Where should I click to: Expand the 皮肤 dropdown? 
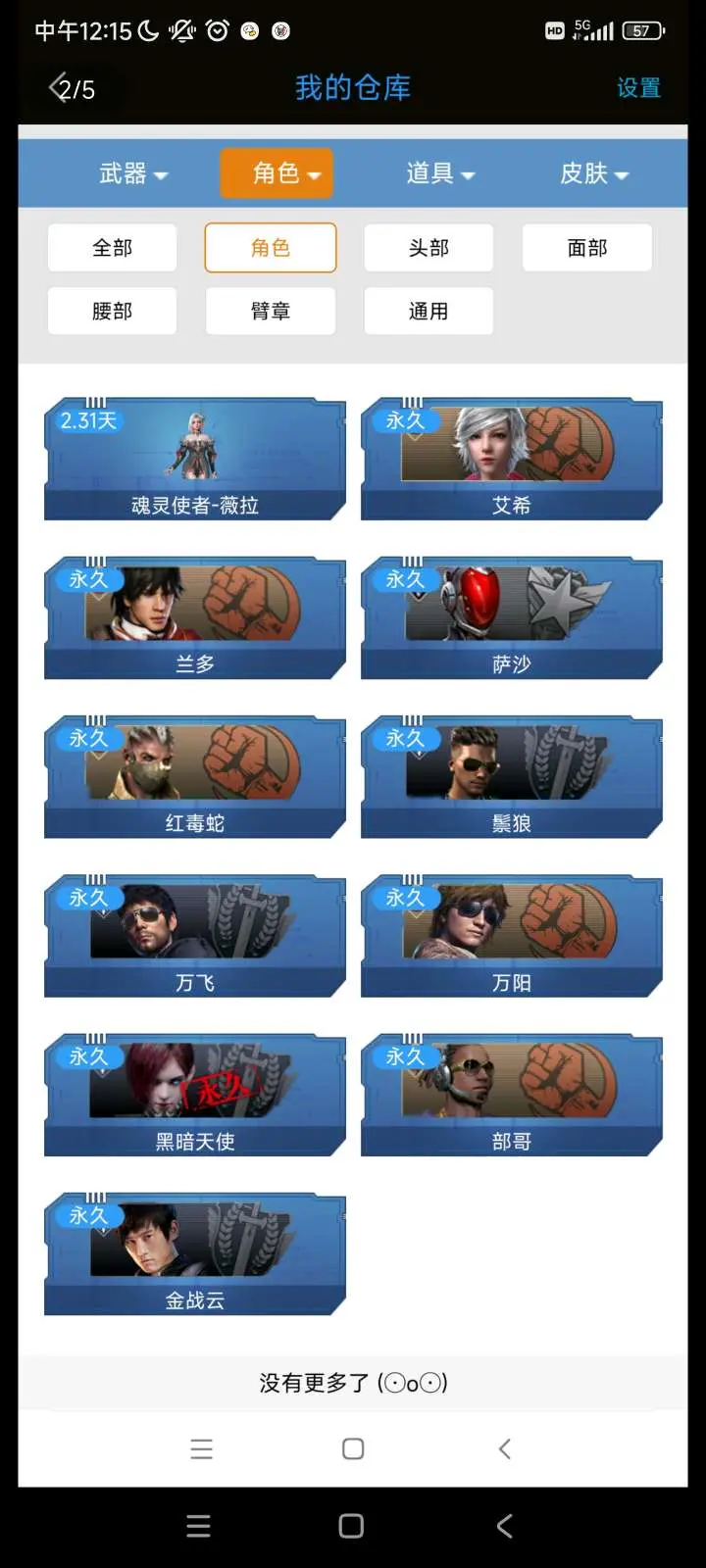(593, 173)
